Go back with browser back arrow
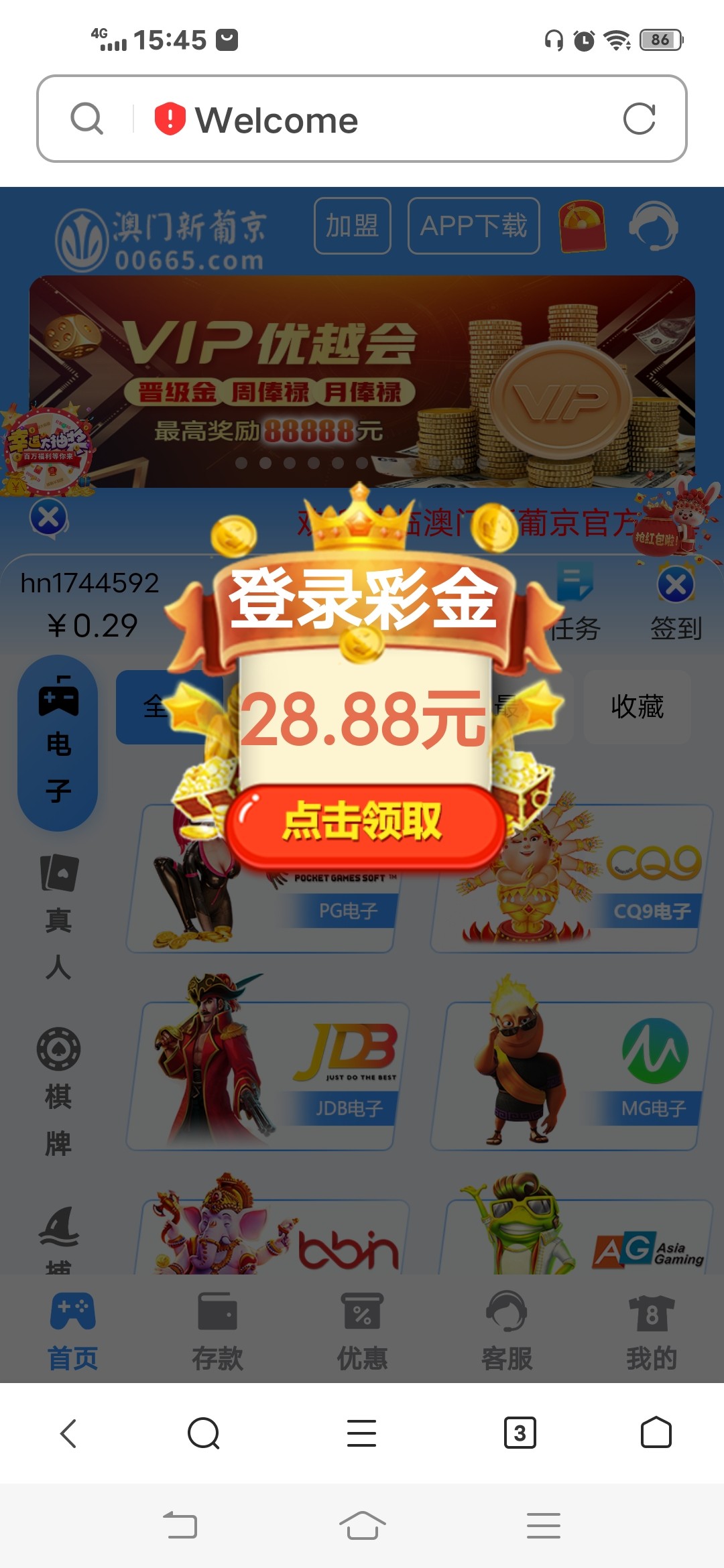724x1568 pixels. click(x=68, y=1433)
